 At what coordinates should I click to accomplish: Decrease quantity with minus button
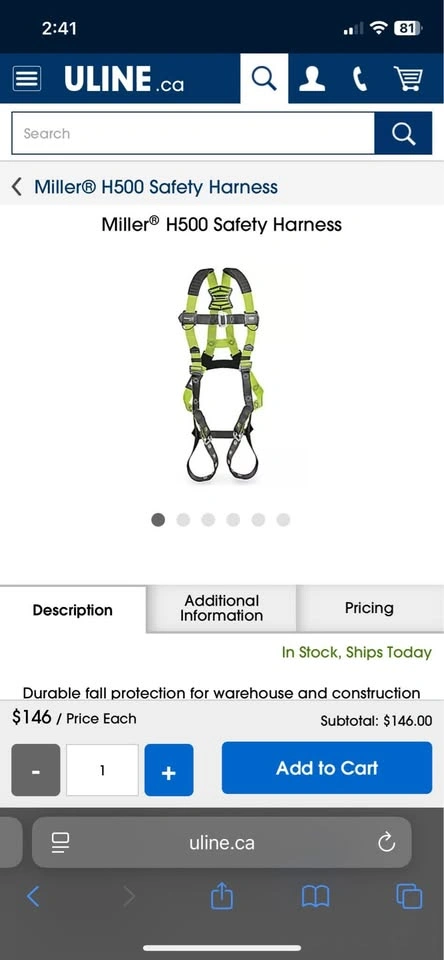click(36, 770)
